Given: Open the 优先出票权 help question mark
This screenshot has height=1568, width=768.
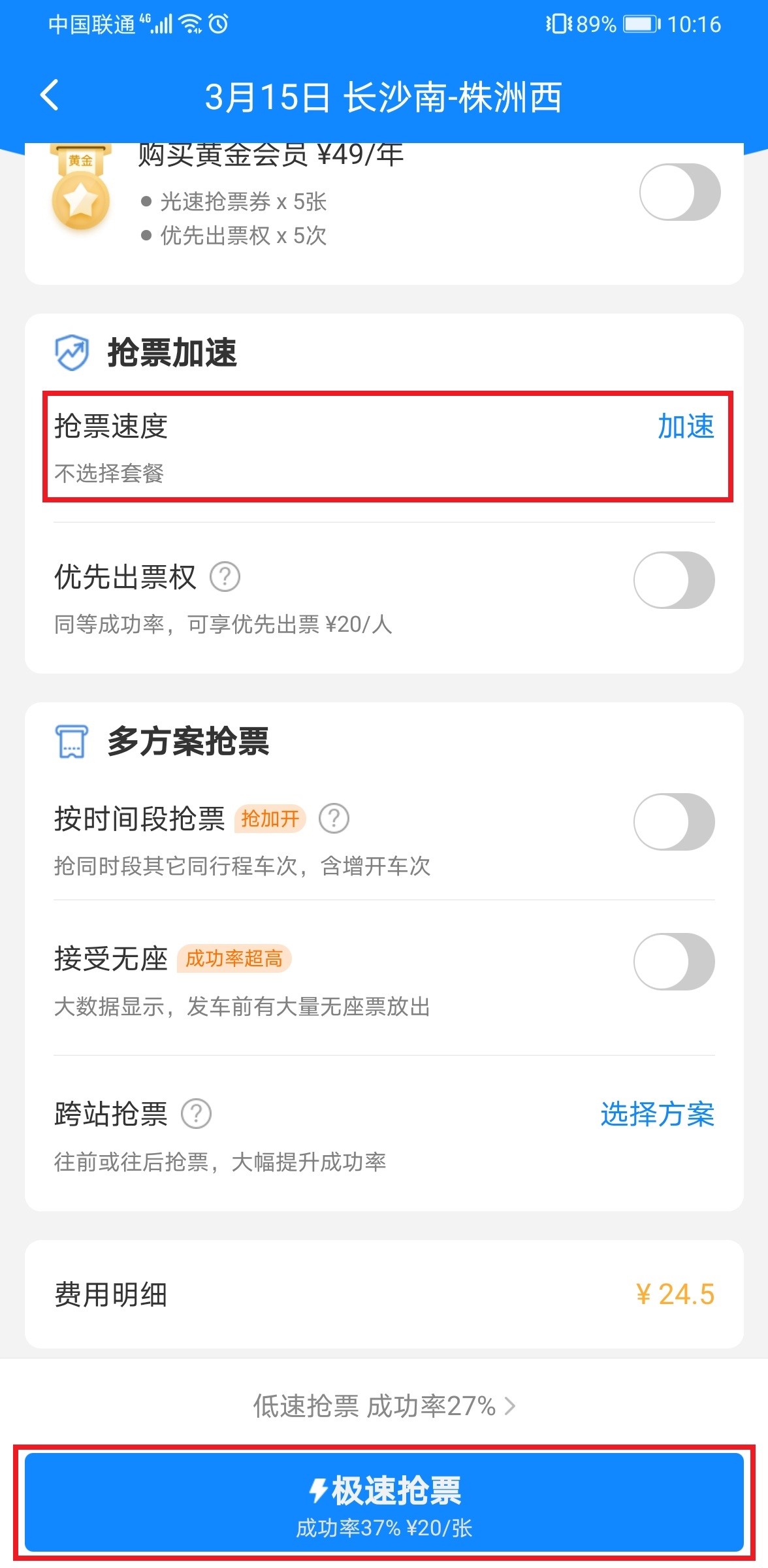Looking at the screenshot, I should [x=225, y=577].
